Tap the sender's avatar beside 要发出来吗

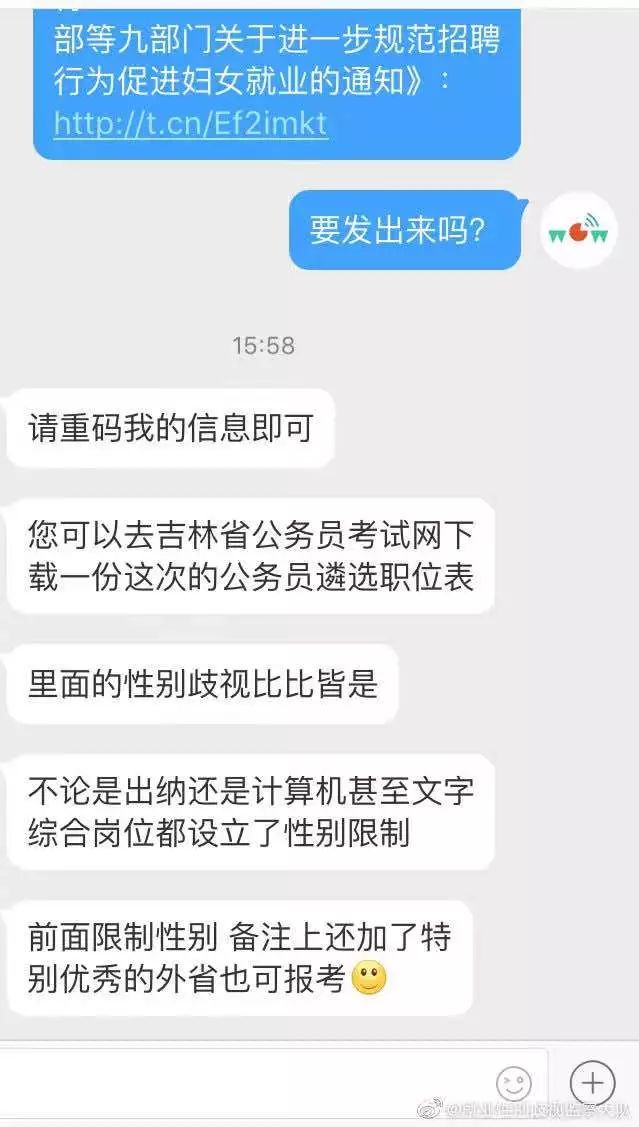tap(579, 230)
